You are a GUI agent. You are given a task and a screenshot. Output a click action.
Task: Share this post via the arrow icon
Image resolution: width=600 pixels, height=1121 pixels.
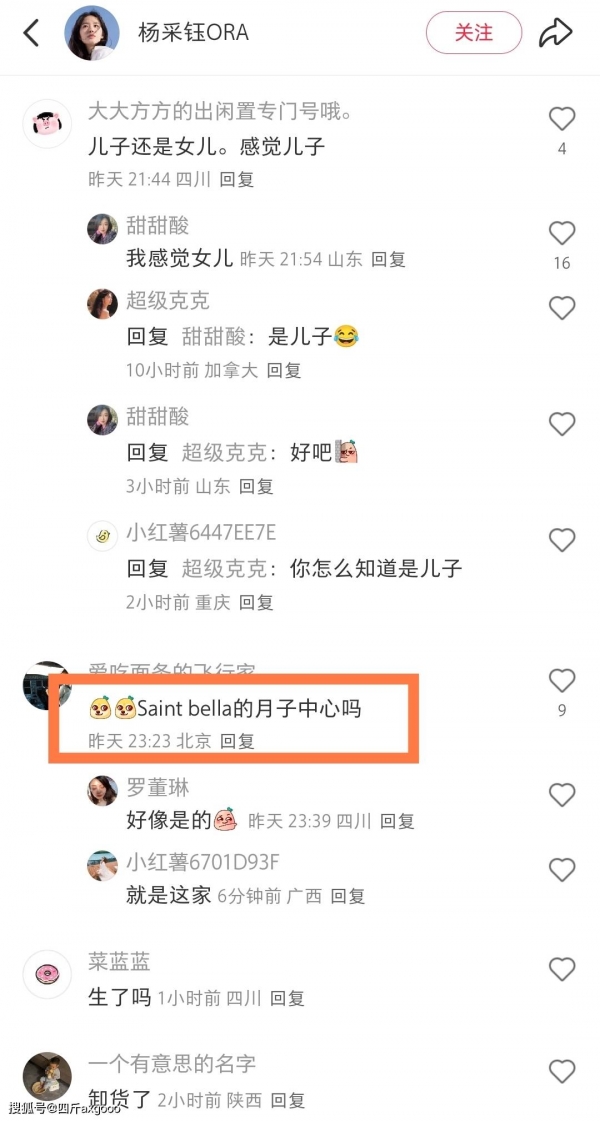[x=555, y=33]
